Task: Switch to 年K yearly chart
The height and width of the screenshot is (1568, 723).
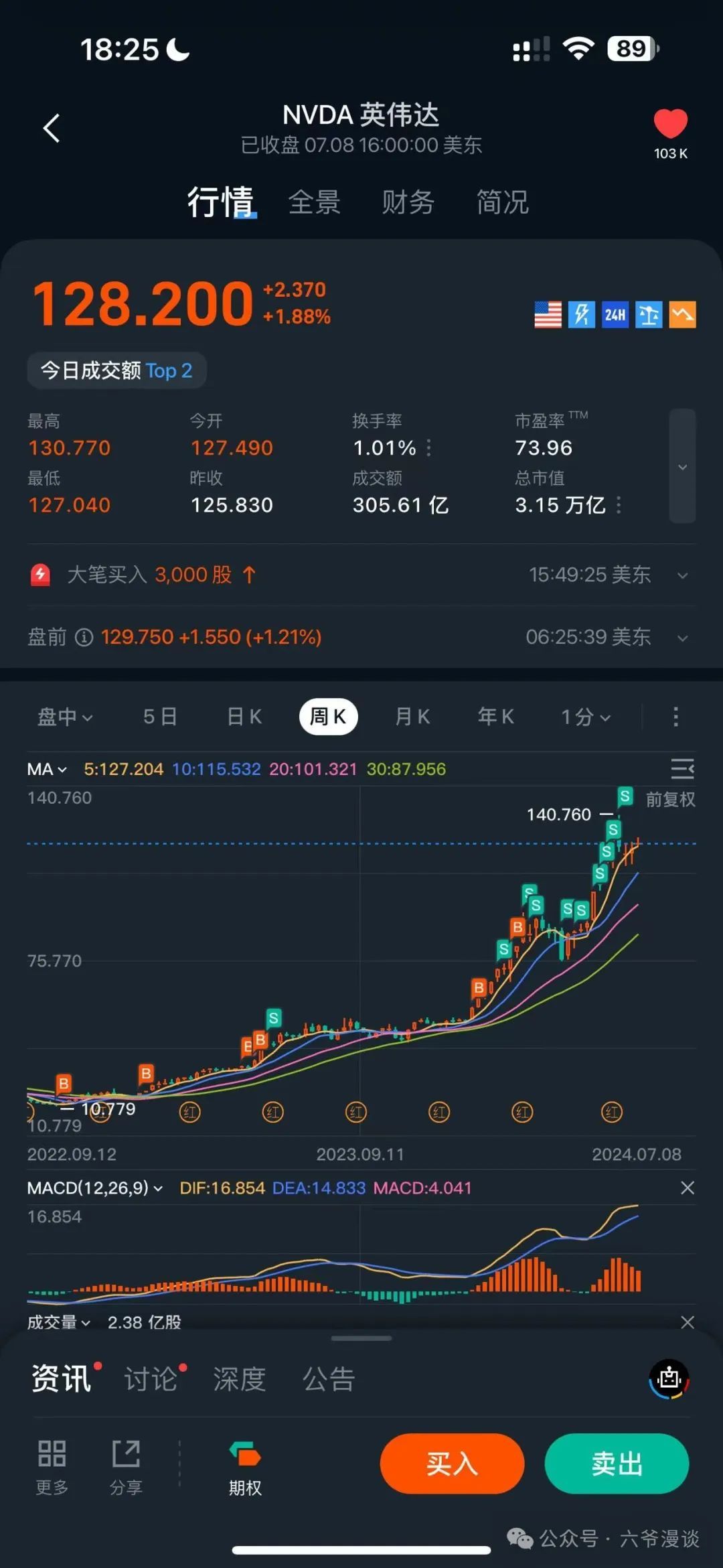Action: 496,717
